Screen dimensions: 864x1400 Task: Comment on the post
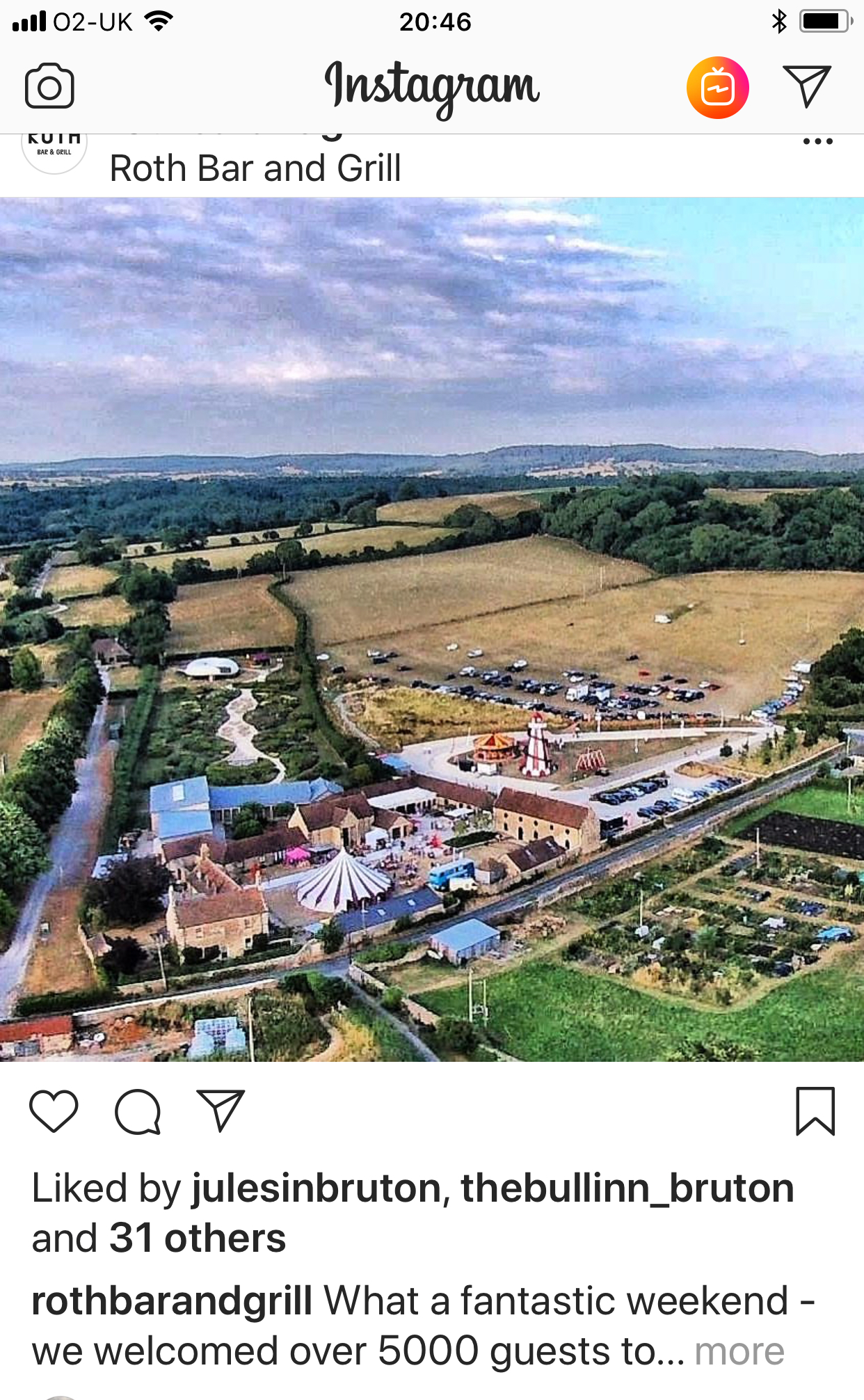[x=138, y=1111]
